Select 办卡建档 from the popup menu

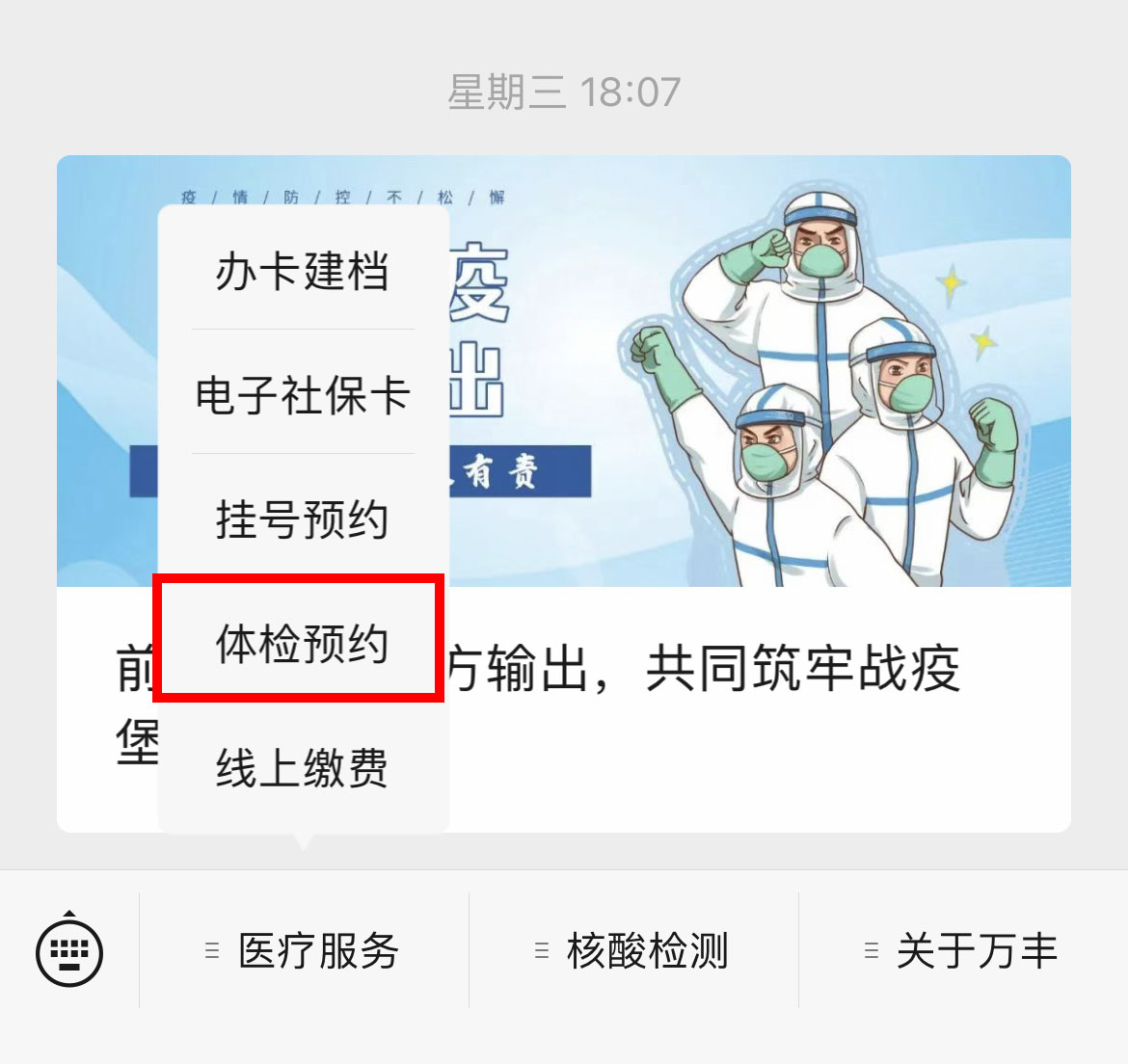303,271
